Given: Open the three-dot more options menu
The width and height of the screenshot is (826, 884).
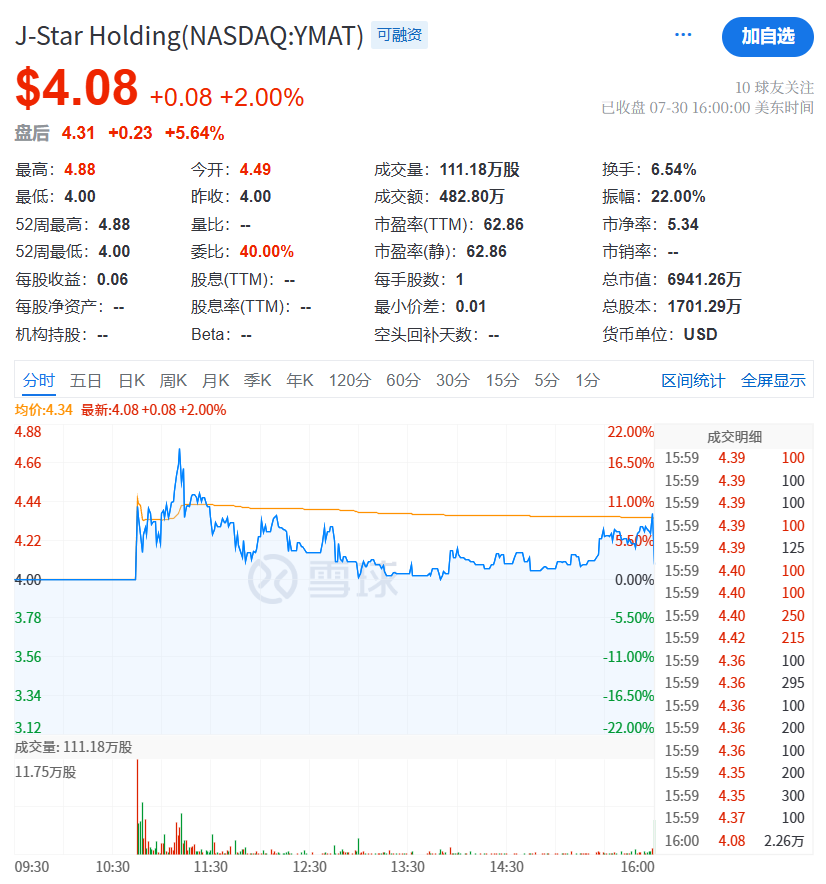Looking at the screenshot, I should (x=683, y=35).
